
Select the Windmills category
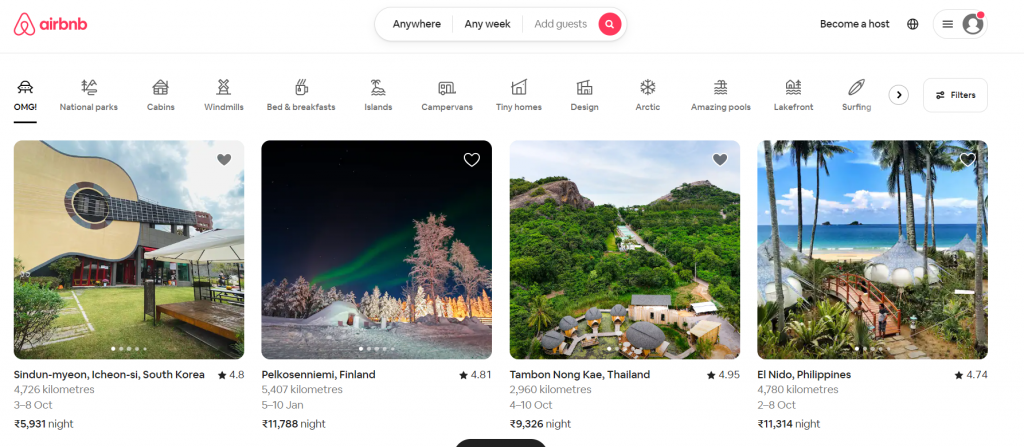[224, 94]
